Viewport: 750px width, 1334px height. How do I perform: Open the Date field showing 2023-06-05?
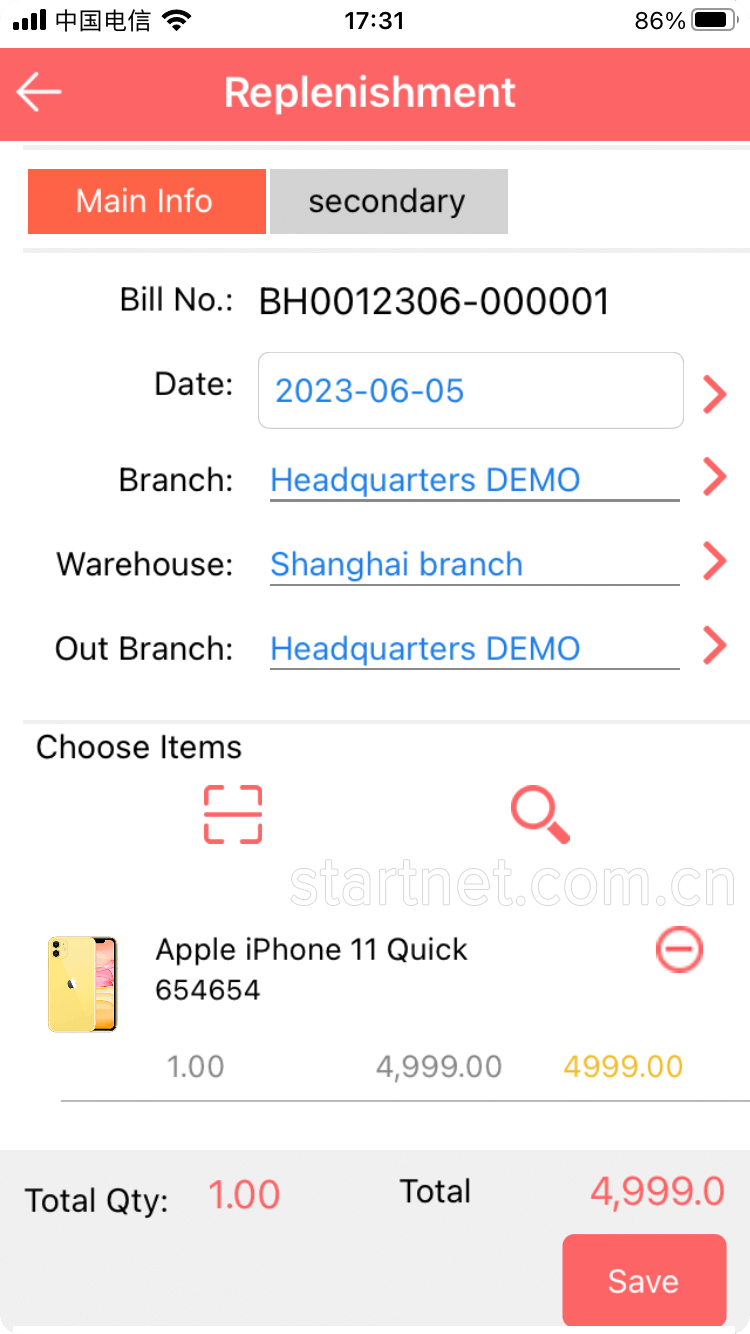tap(471, 390)
